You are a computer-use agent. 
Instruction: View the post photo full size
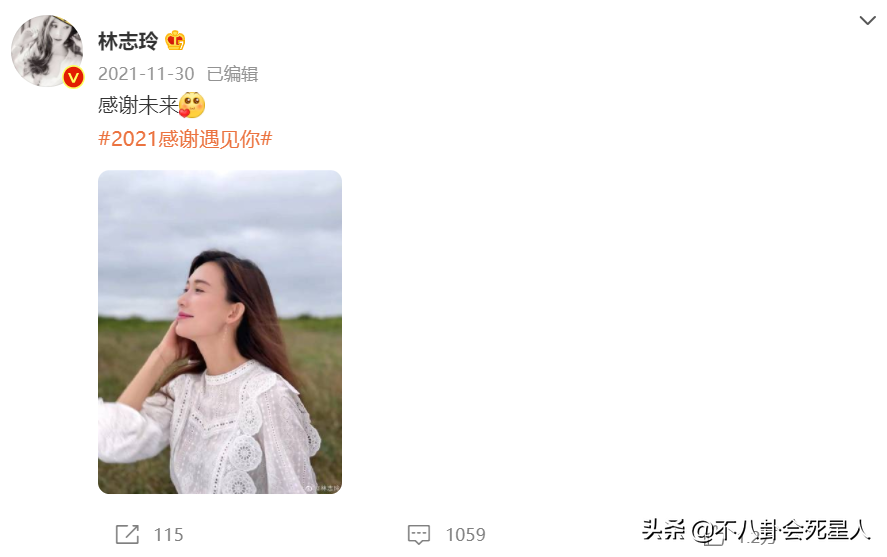click(x=220, y=332)
